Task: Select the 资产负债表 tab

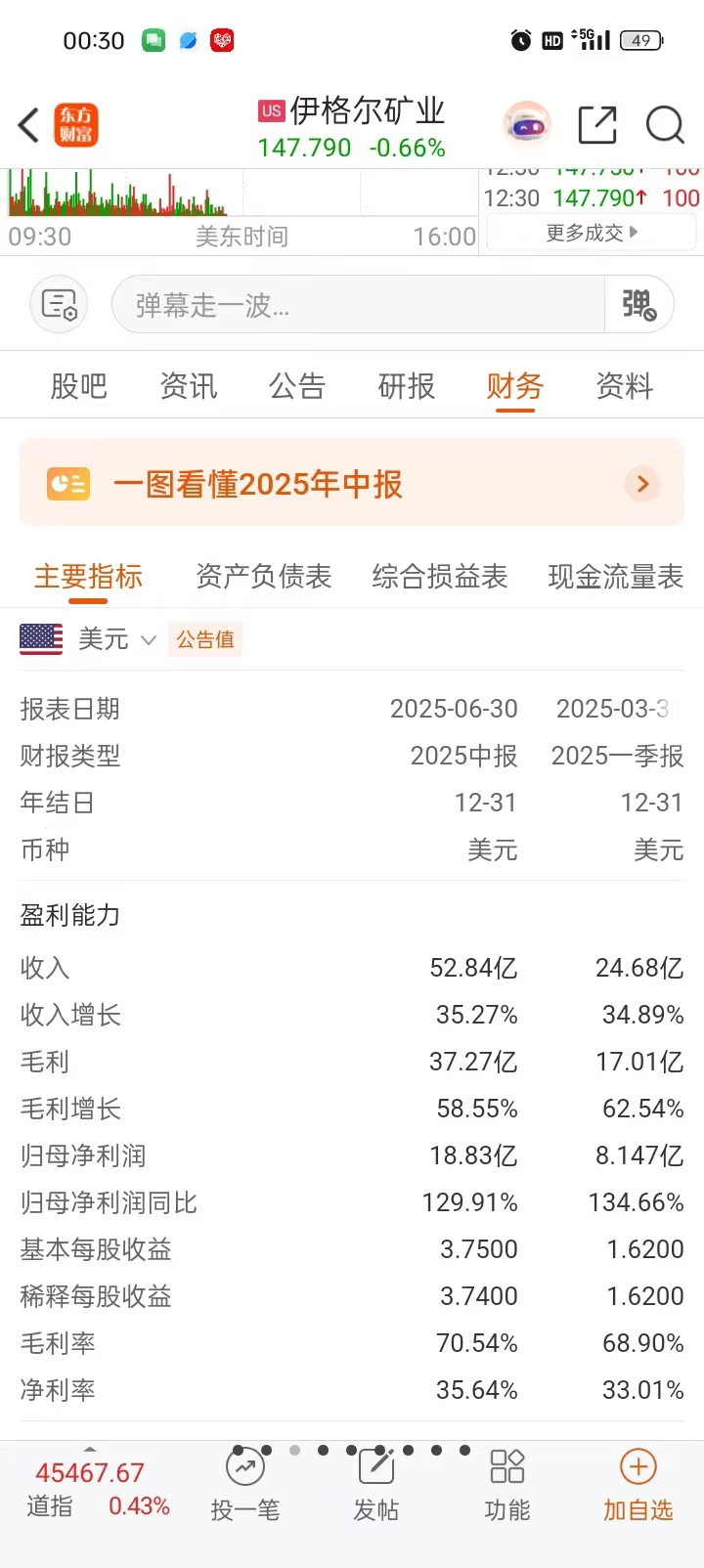Action: [263, 577]
